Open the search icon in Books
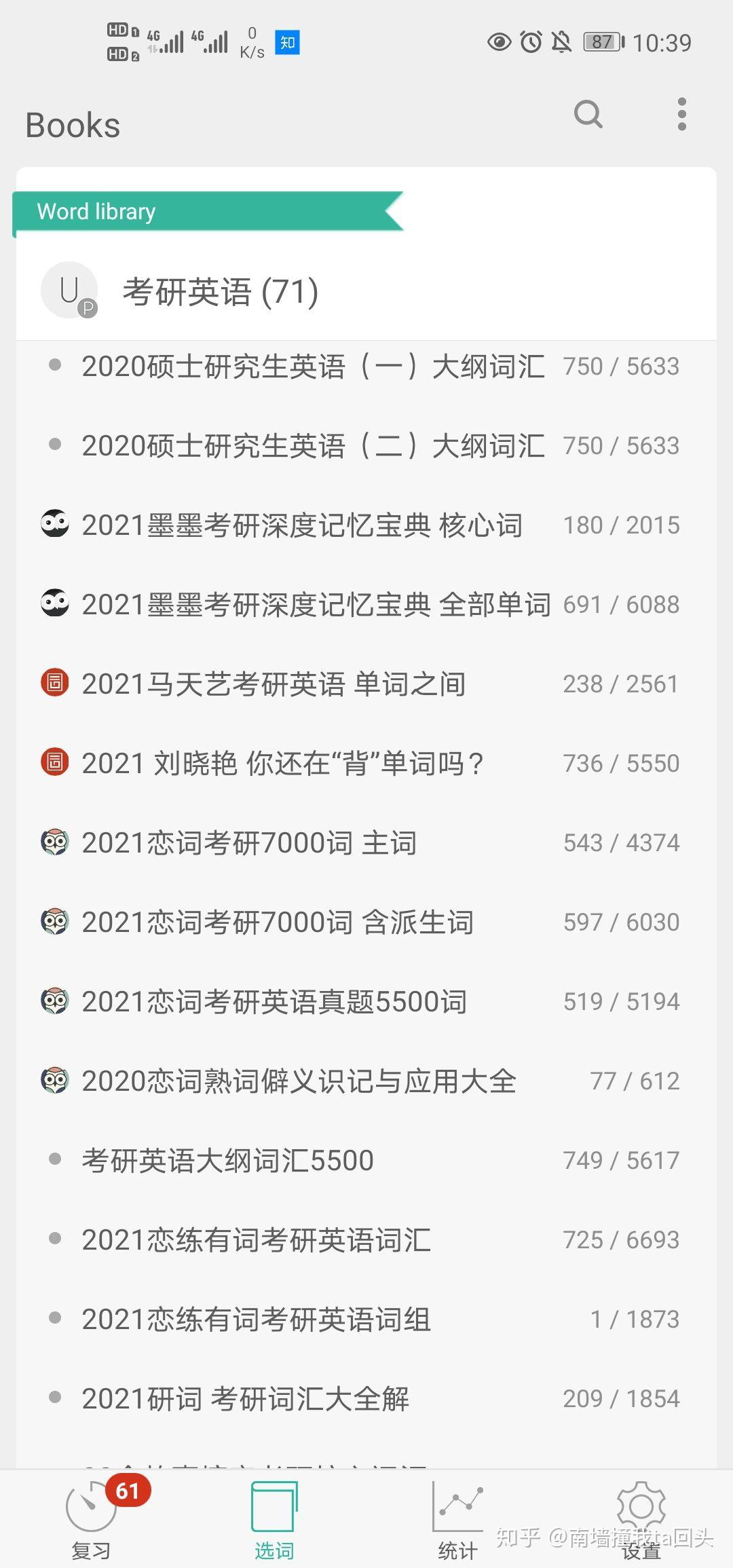This screenshot has height=1568, width=733. [x=588, y=114]
